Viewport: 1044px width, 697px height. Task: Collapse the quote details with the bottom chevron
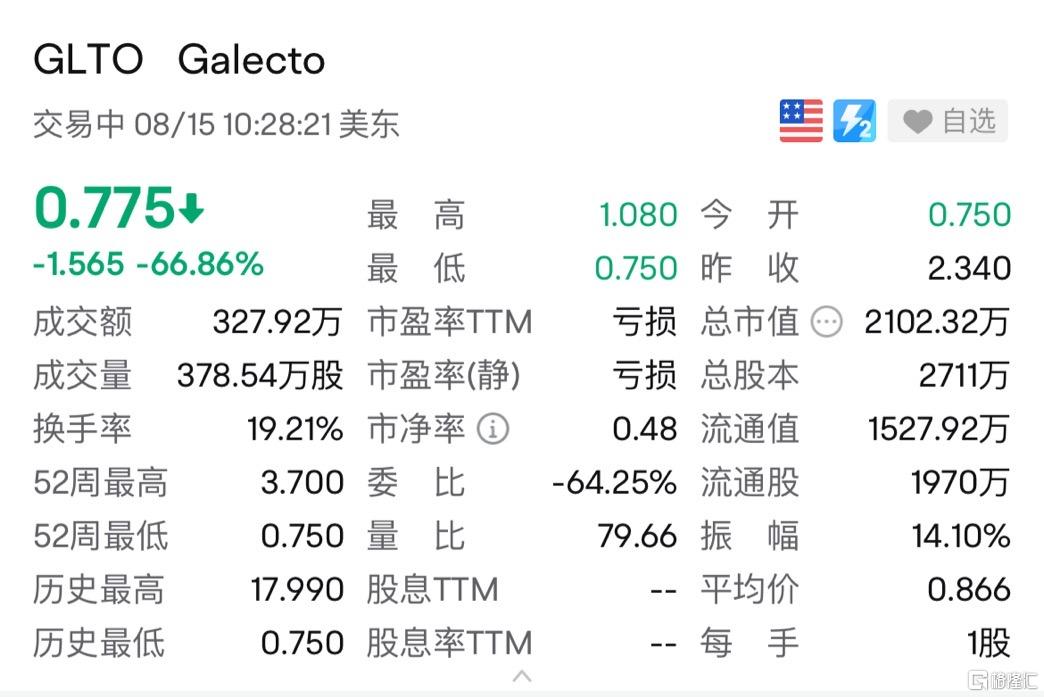tap(522, 676)
